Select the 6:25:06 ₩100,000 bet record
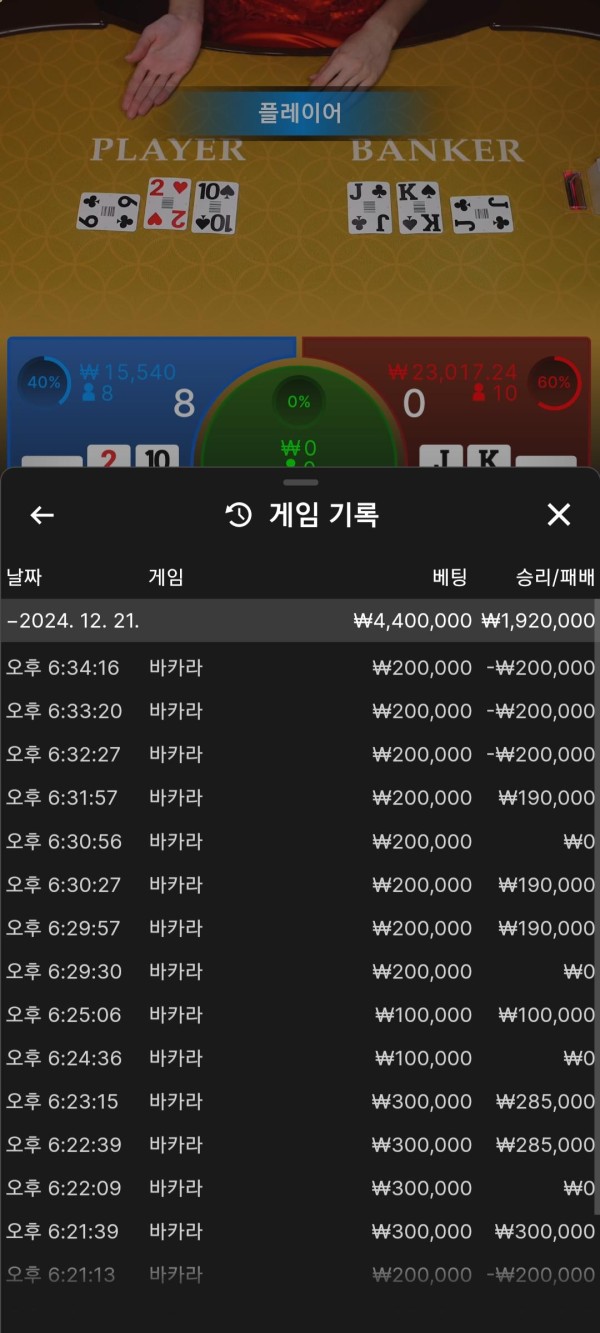The image size is (600, 1333). click(x=300, y=1015)
